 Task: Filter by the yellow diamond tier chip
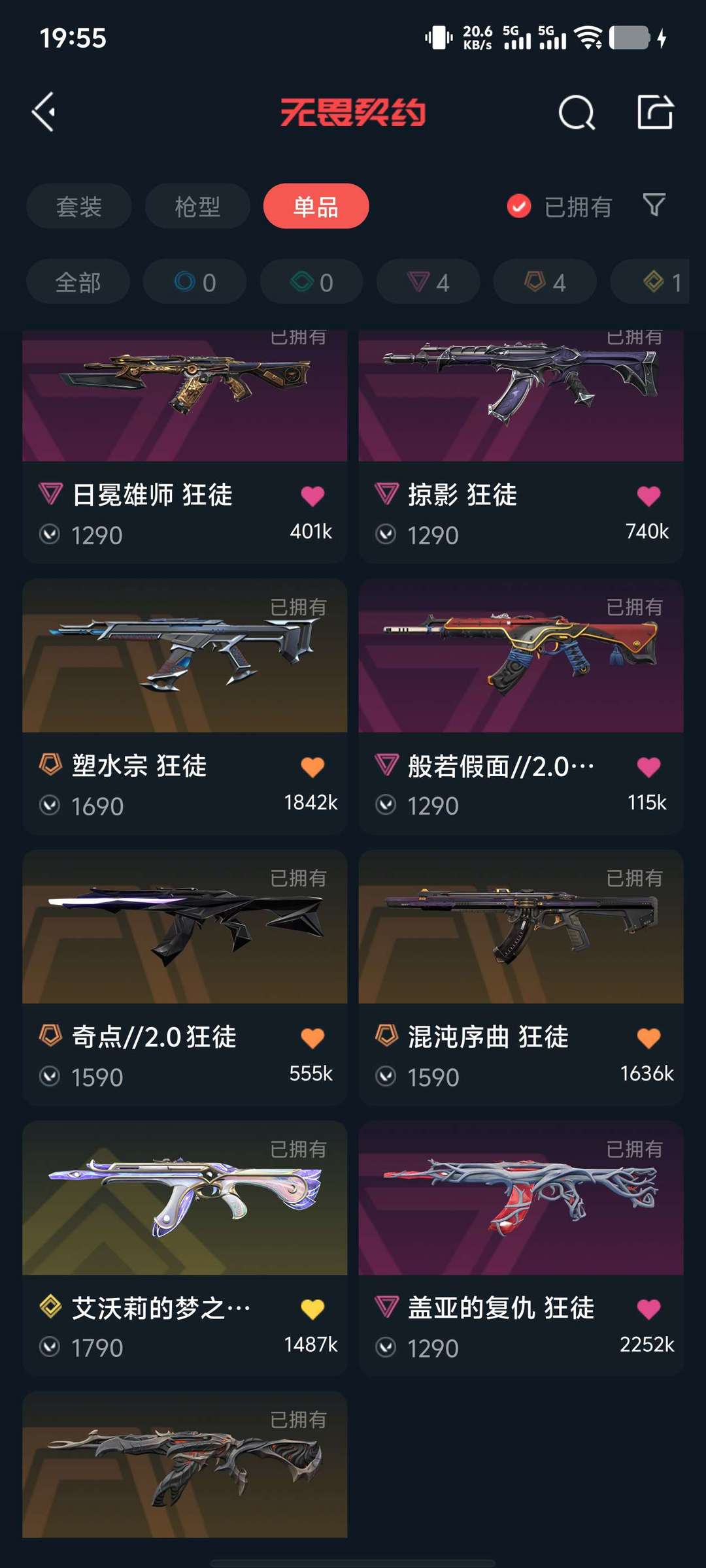pos(650,282)
